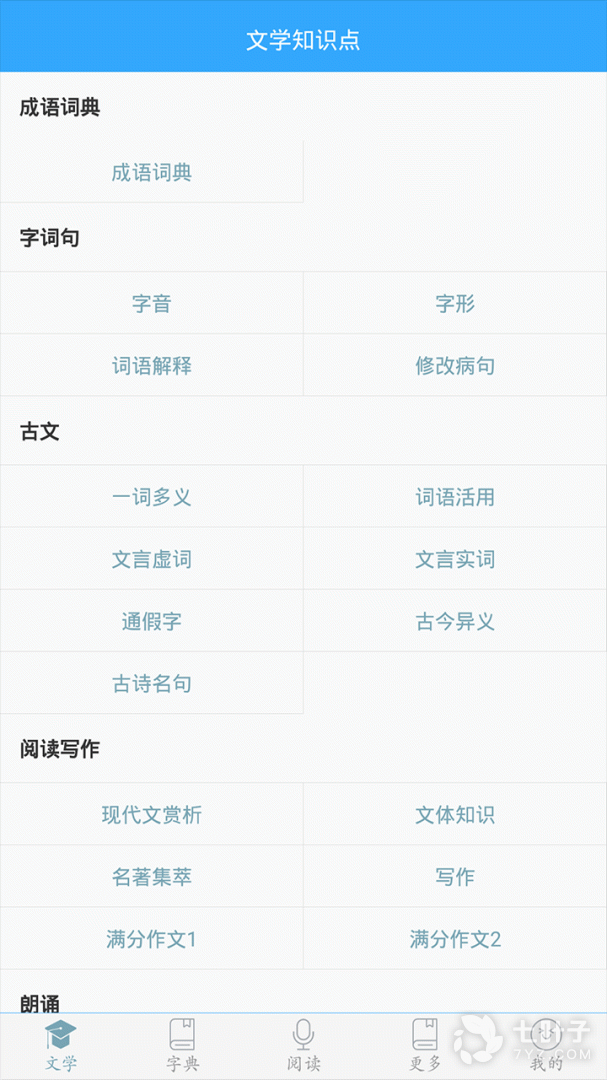Select 词语活用
This screenshot has width=607, height=1080.
(455, 497)
